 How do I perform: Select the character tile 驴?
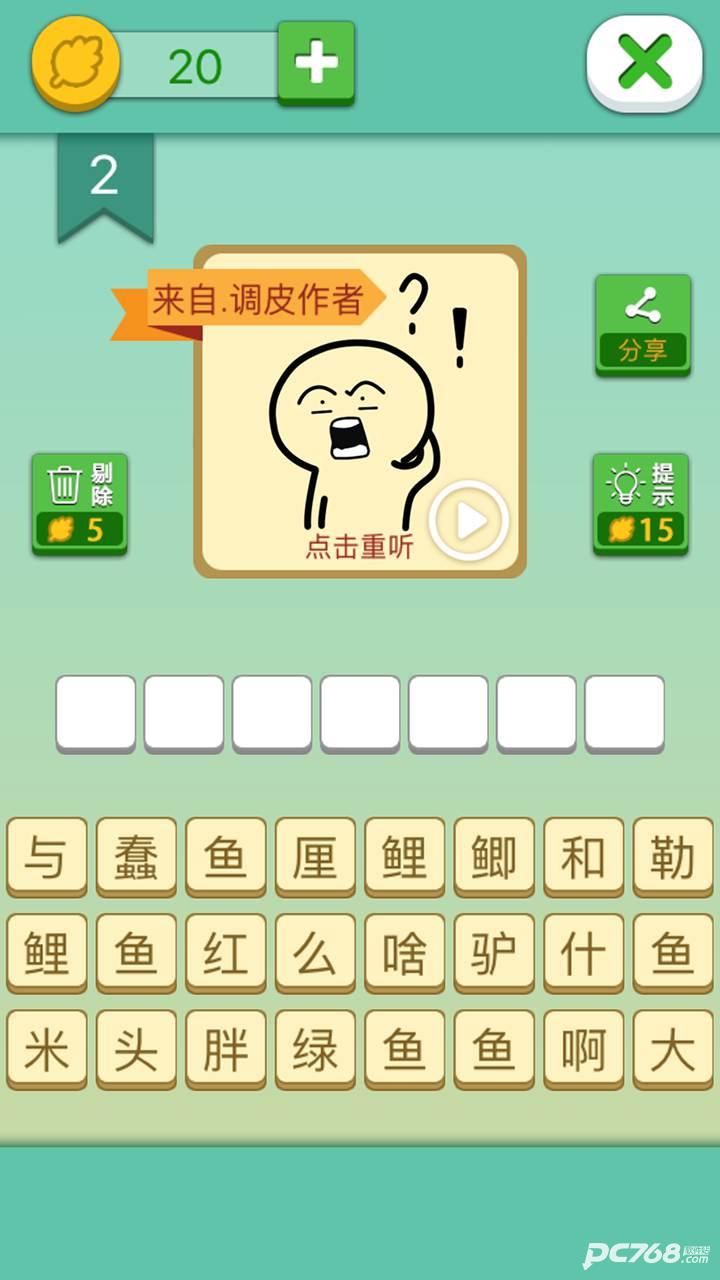(495, 952)
